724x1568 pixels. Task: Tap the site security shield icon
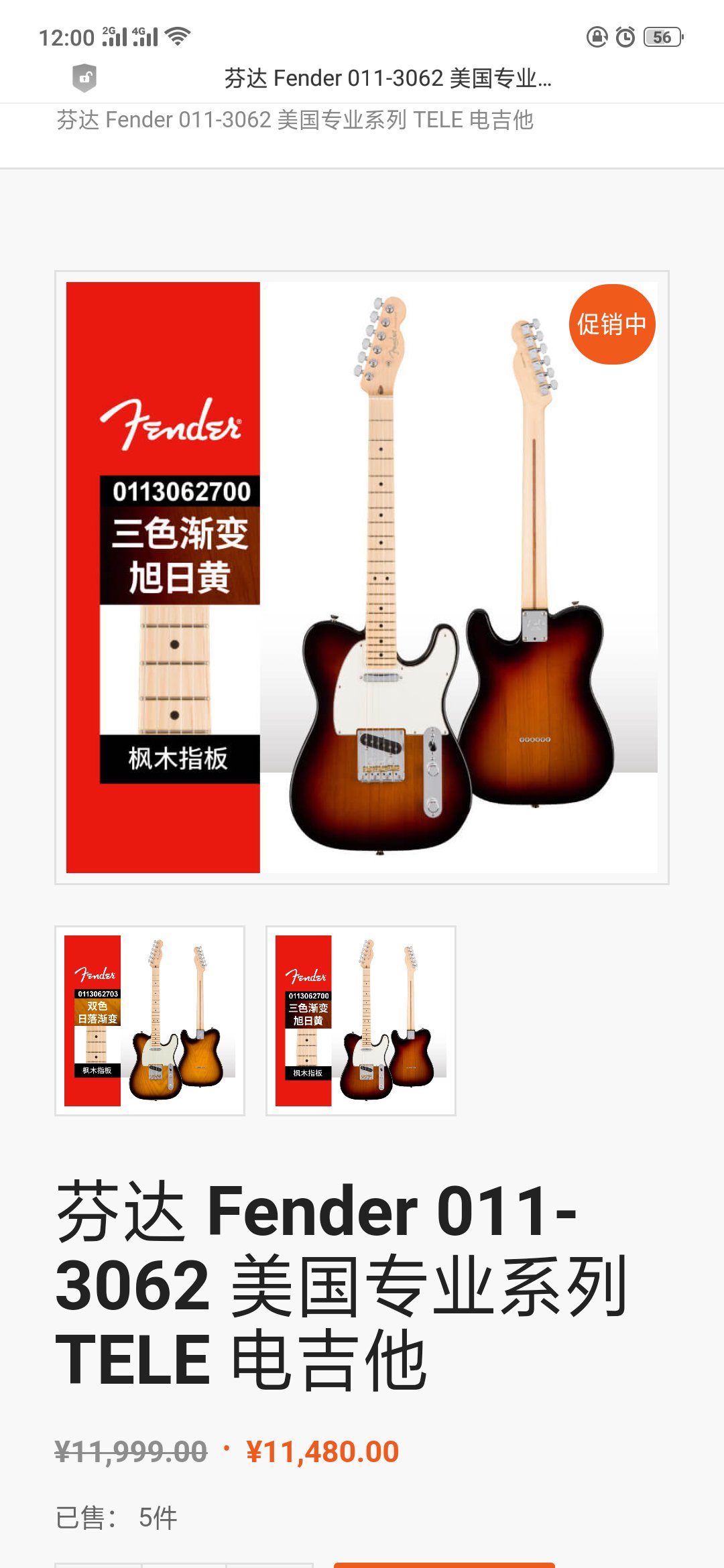84,78
